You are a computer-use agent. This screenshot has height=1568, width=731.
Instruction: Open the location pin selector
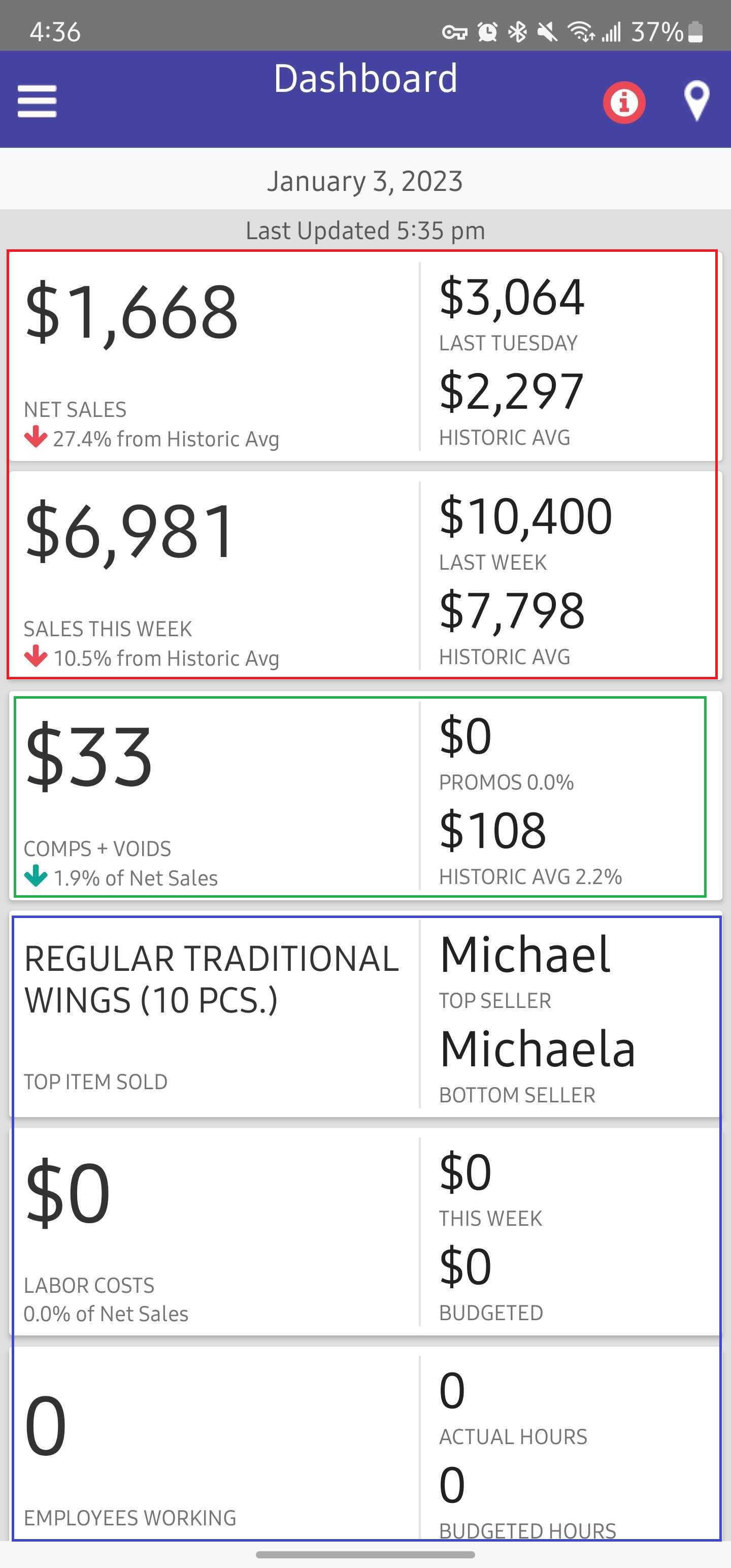tap(696, 101)
